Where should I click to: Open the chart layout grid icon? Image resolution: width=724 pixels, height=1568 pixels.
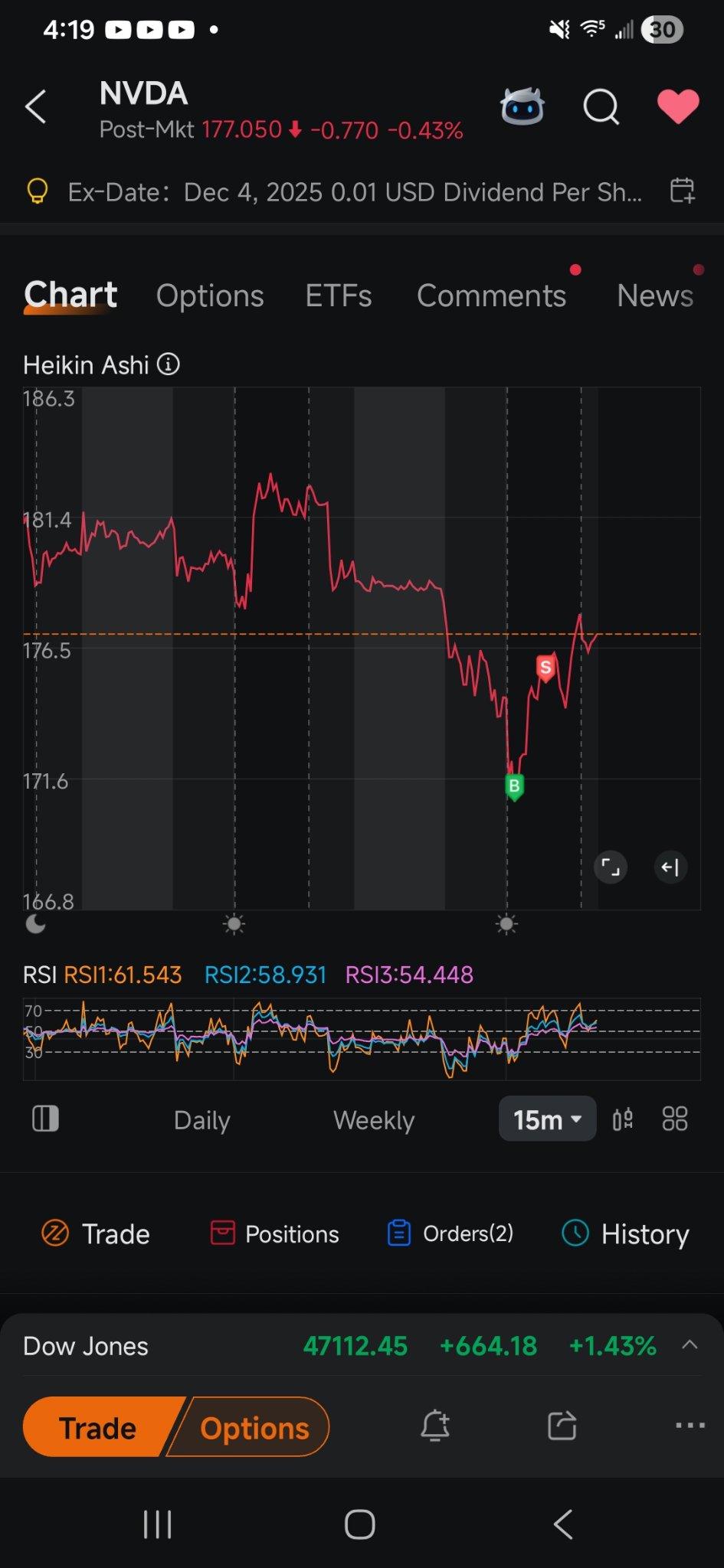point(674,1119)
